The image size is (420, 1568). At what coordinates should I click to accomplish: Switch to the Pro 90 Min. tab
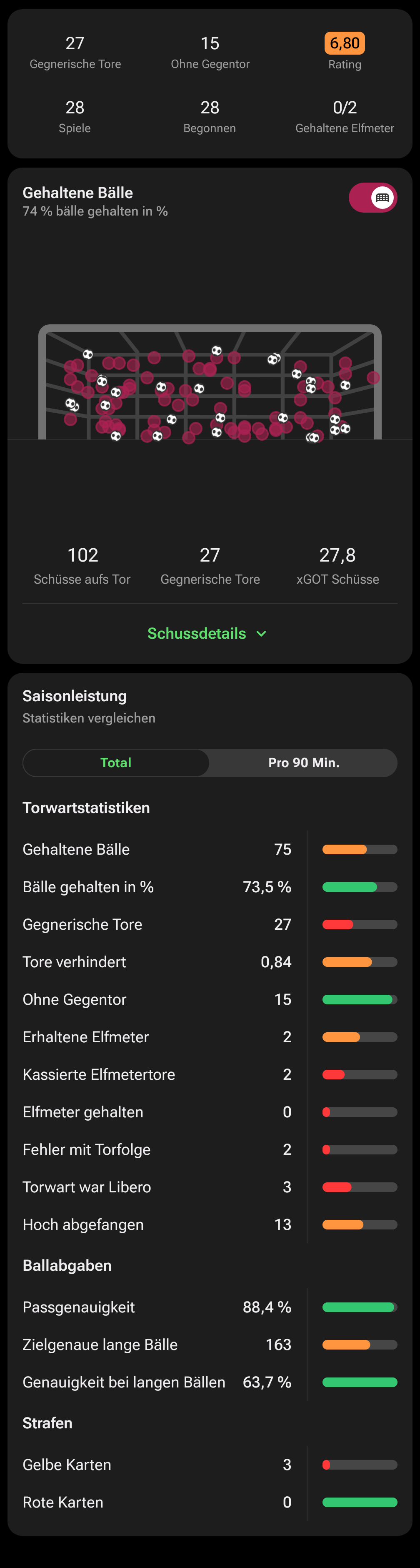pos(303,763)
